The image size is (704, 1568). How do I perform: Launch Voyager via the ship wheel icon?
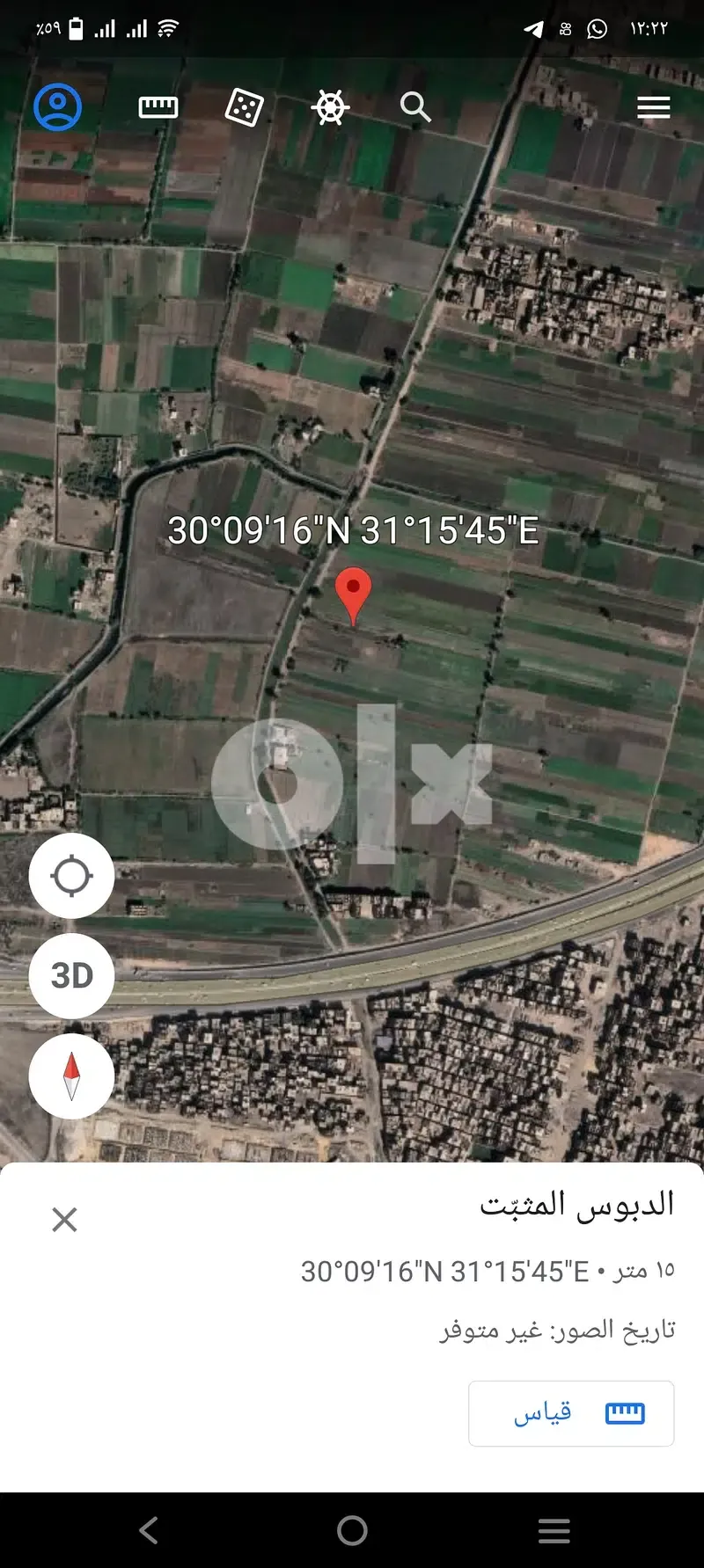tap(330, 107)
